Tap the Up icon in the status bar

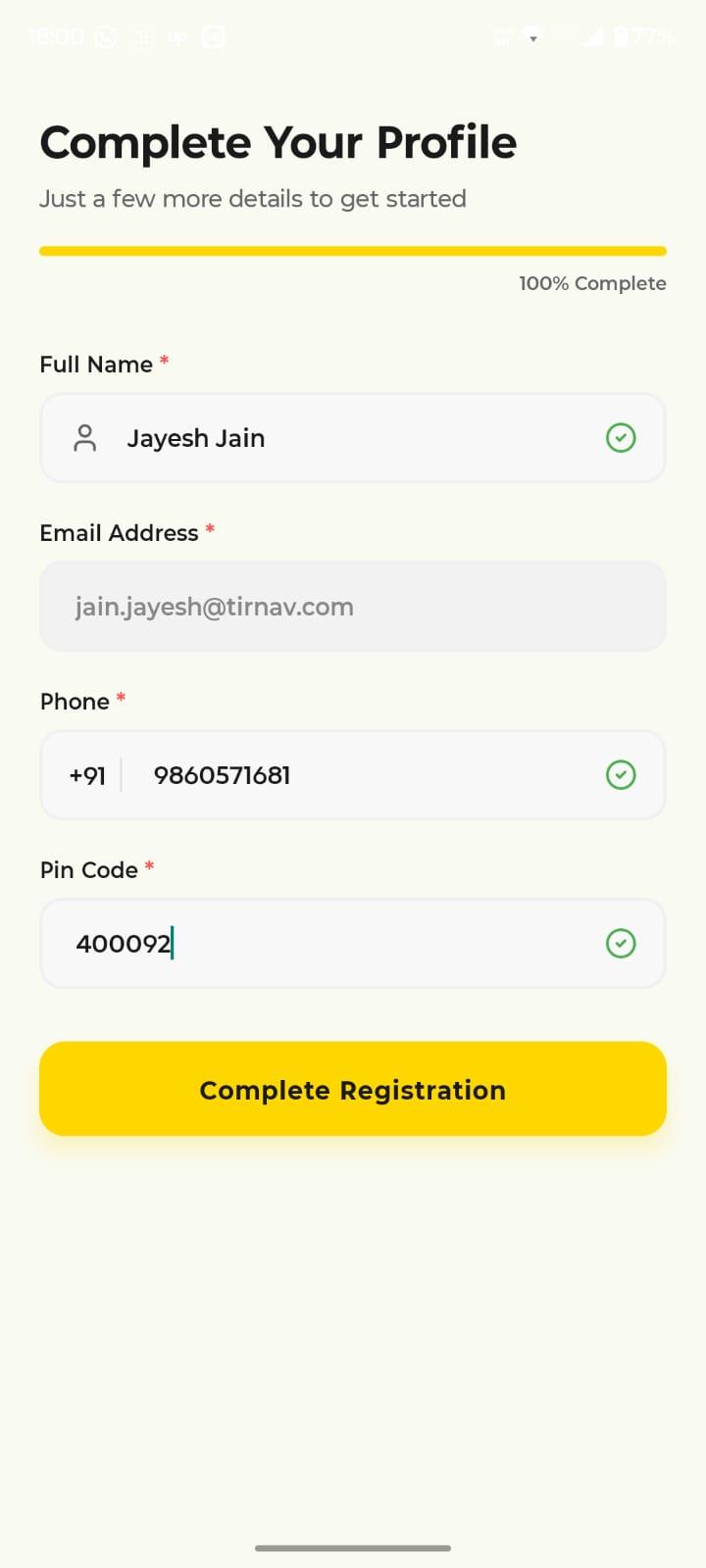[x=176, y=36]
